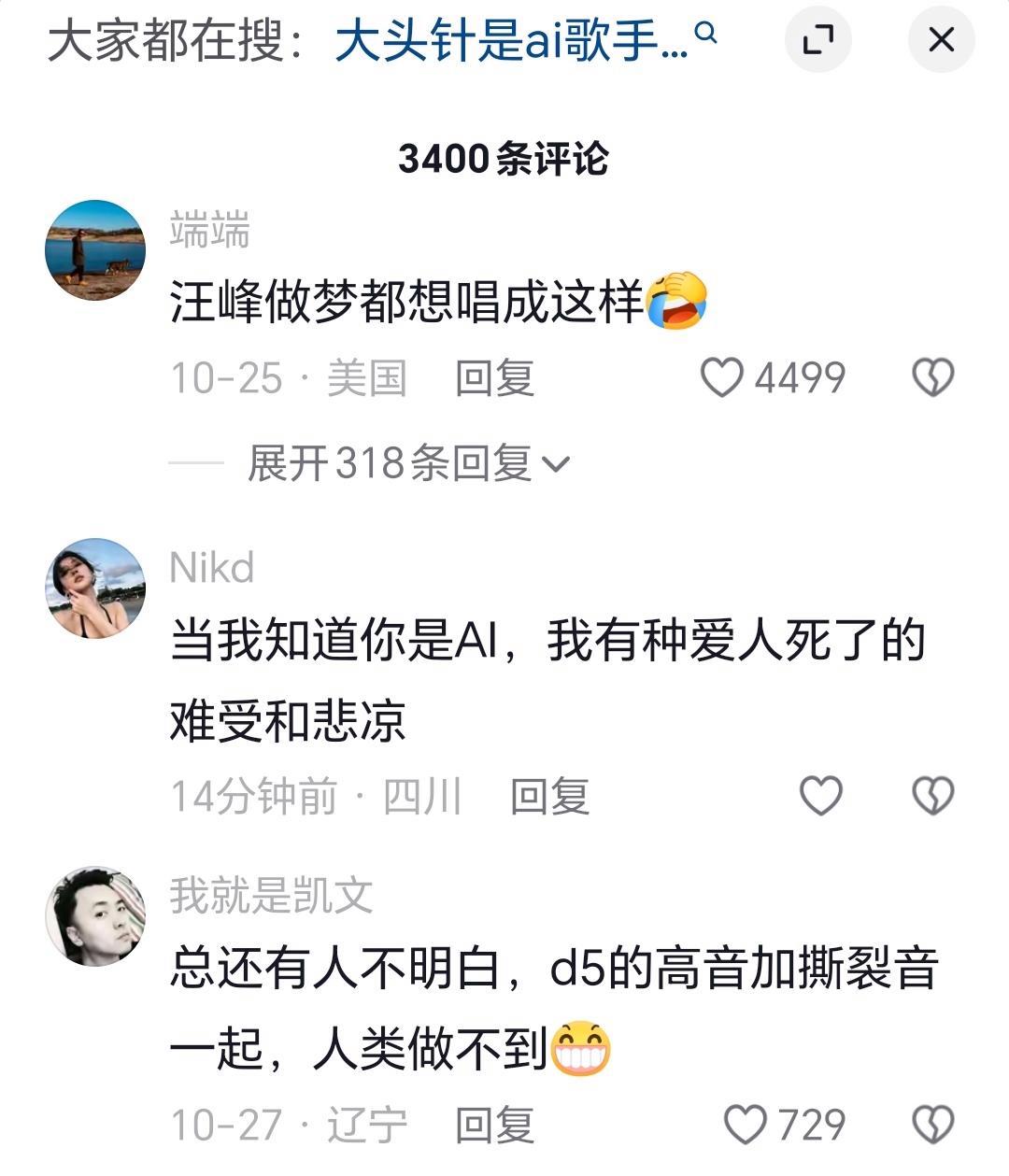The image size is (1009, 1176).
Task: Like 我就是凯文's comment with 729 likes
Action: pos(746,1125)
